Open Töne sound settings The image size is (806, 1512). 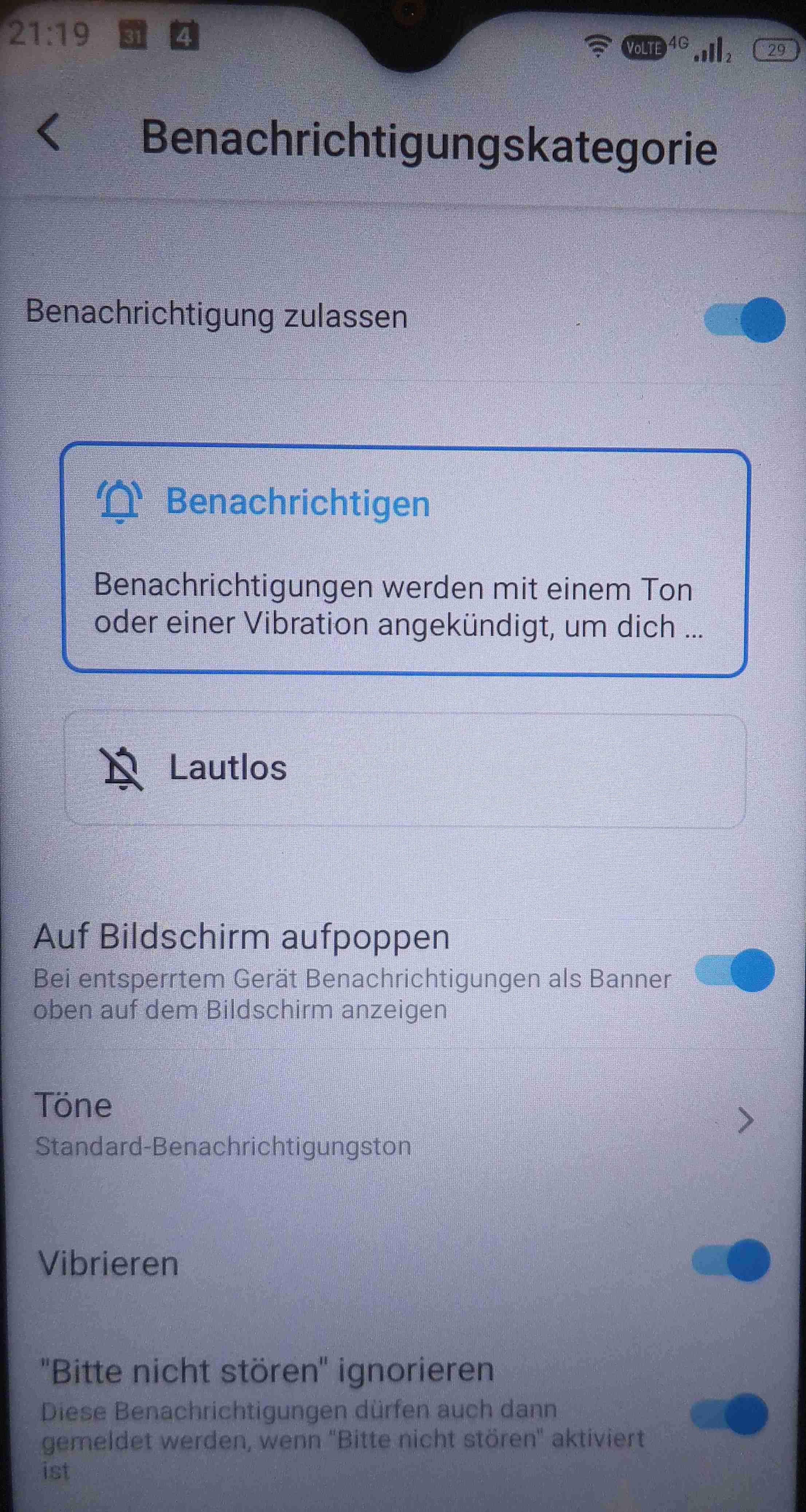tap(393, 1122)
